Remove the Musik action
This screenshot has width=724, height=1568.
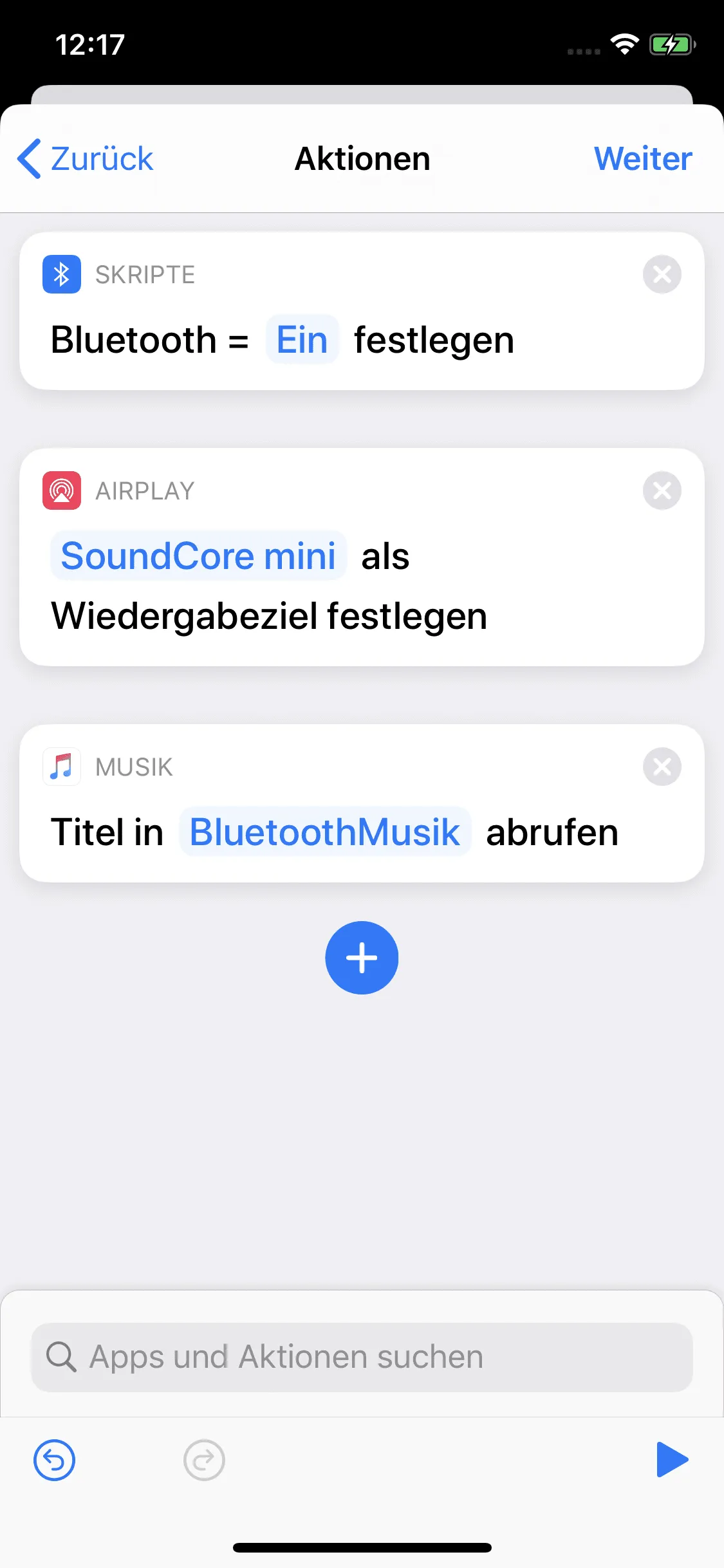point(662,767)
